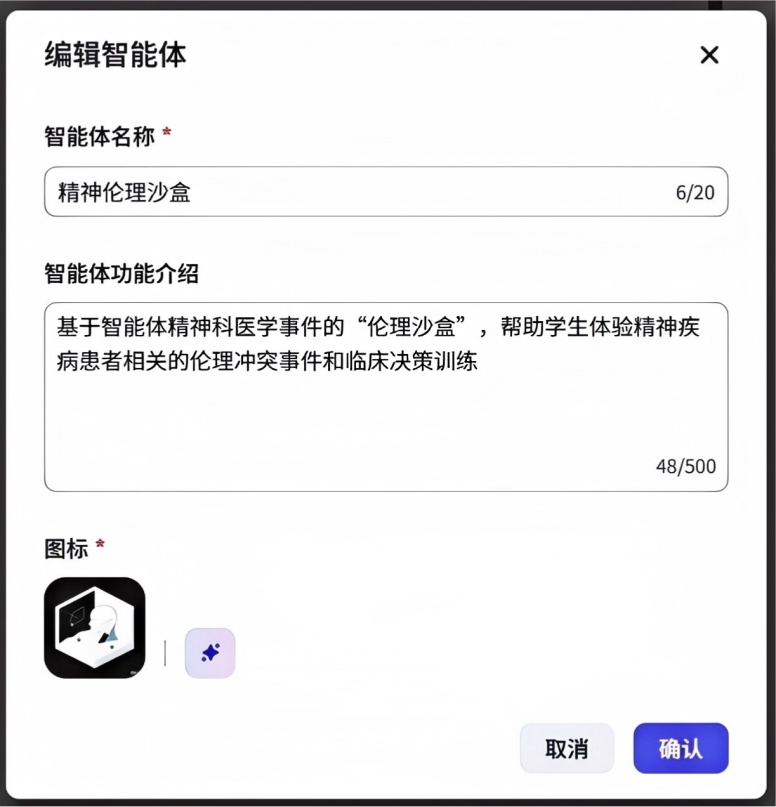Tap the current black-and-white icon image
The width and height of the screenshot is (776, 807).
95,628
